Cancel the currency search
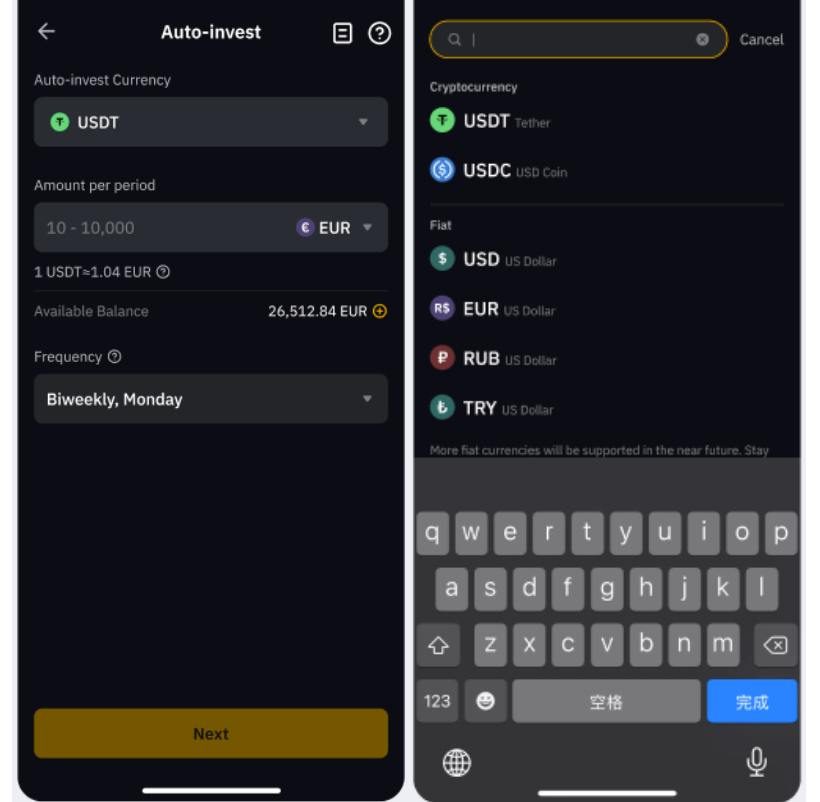820x802 pixels. (x=761, y=40)
